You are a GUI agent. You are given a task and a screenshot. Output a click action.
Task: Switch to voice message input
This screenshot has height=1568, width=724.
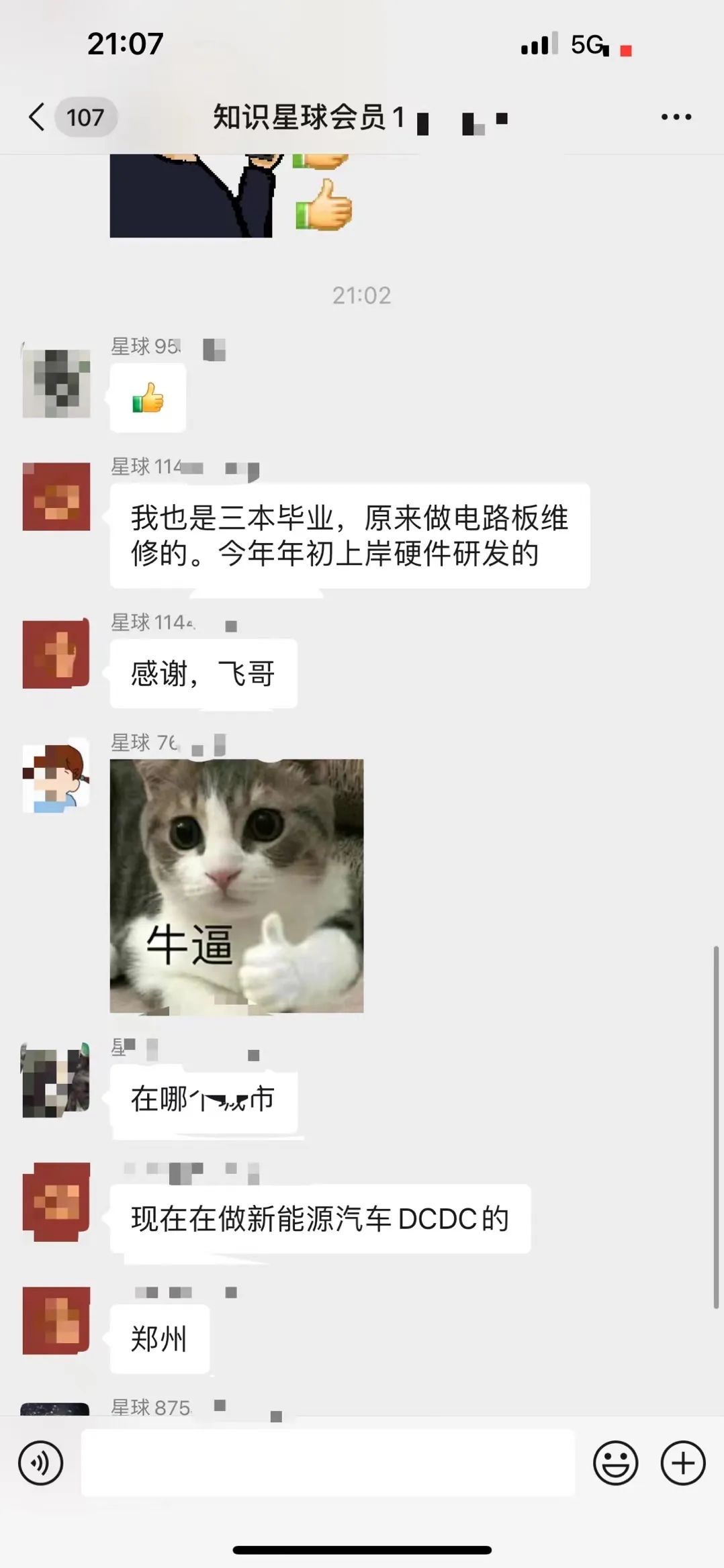tap(41, 1463)
